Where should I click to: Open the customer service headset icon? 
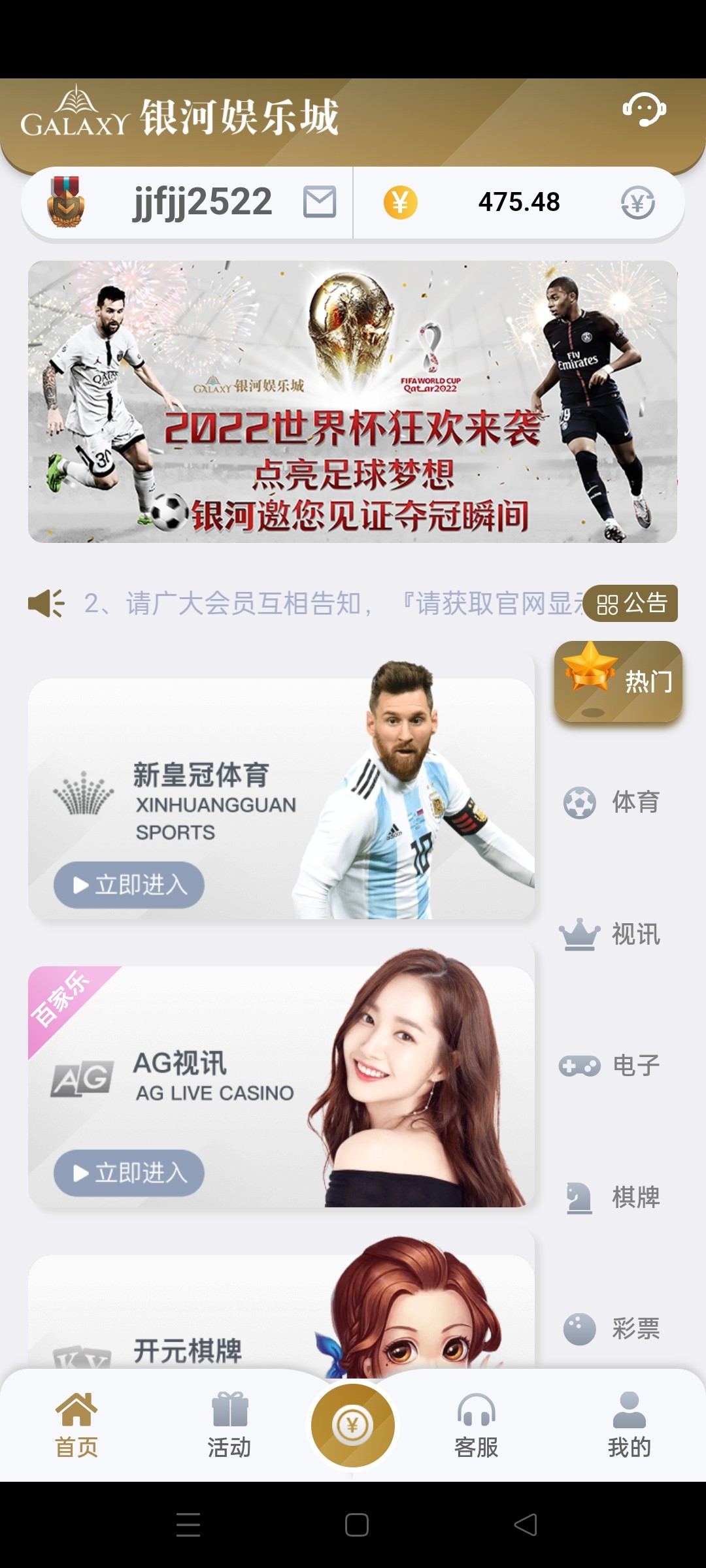(x=644, y=110)
